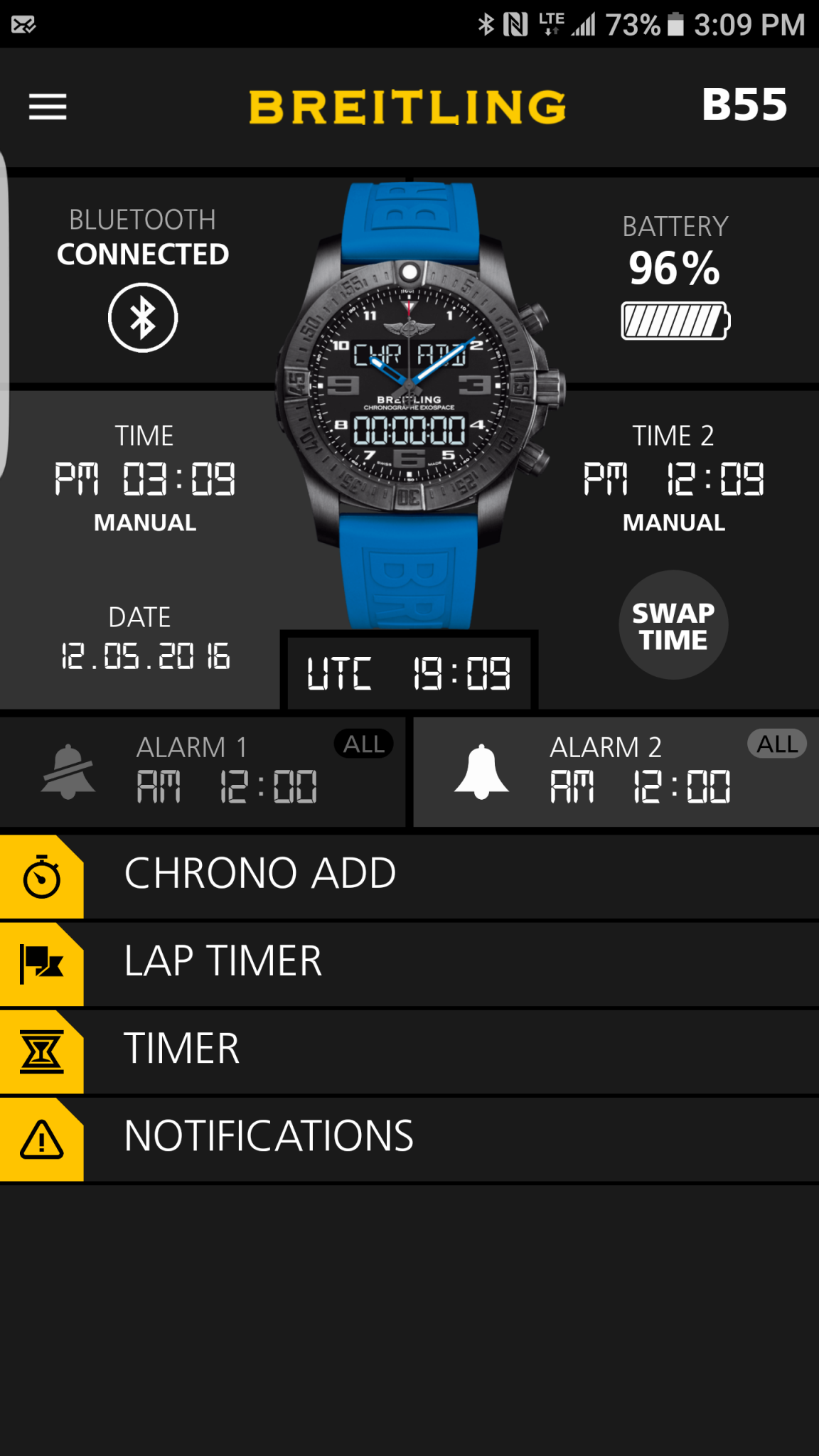
Task: Open the Timer row
Action: [409, 1051]
